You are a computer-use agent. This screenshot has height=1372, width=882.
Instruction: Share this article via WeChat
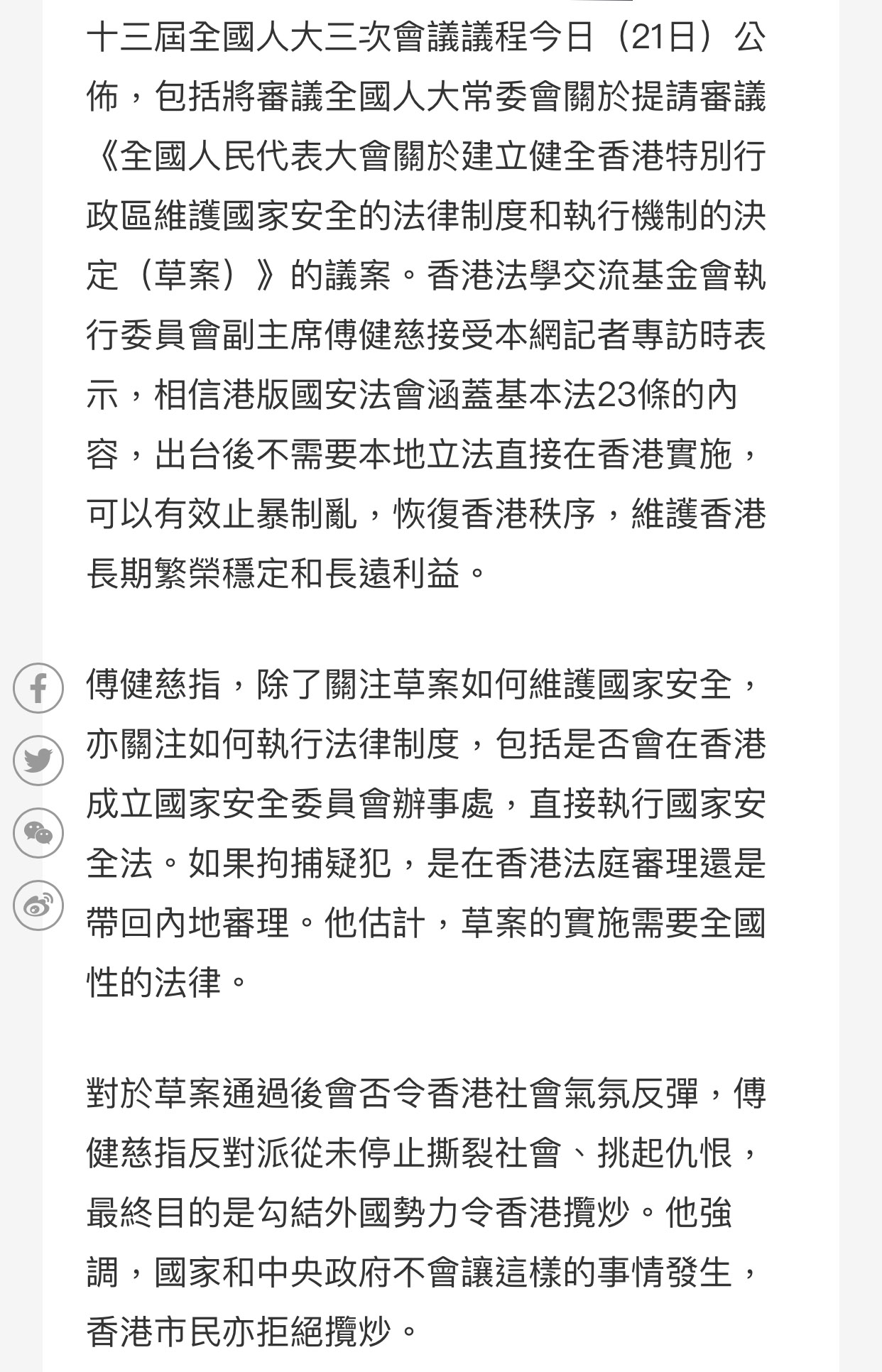(x=38, y=833)
